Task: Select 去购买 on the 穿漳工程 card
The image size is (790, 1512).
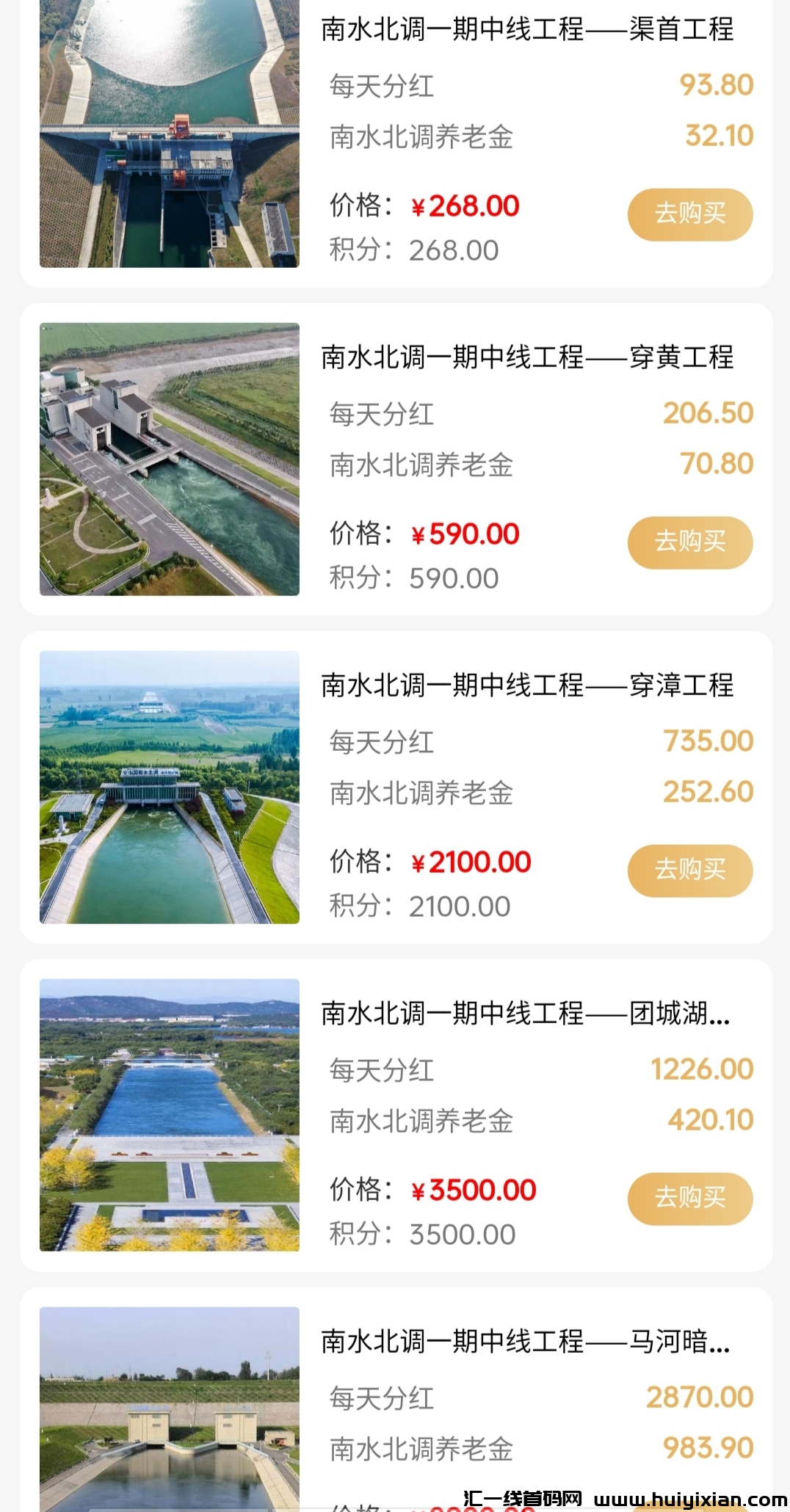Action: (x=690, y=871)
